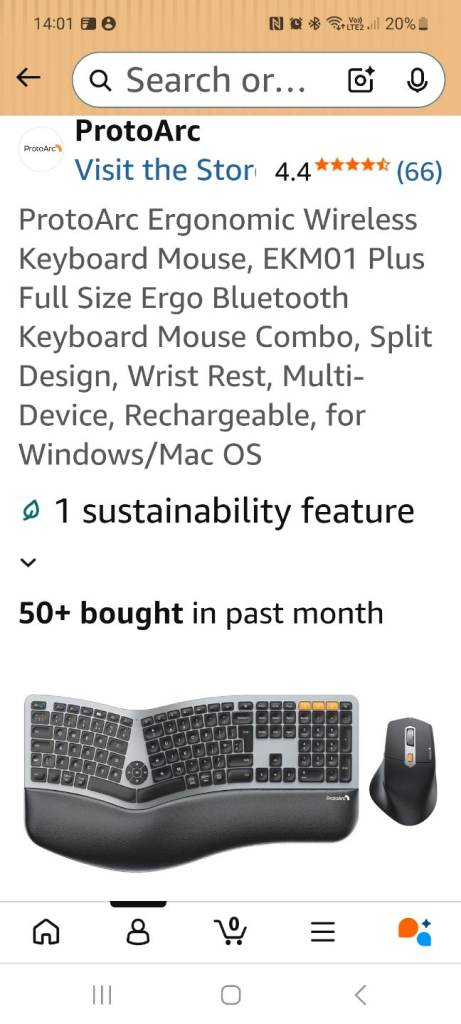Image resolution: width=461 pixels, height=1024 pixels.
Task: Visit the ProtoArc store
Action: click(166, 170)
